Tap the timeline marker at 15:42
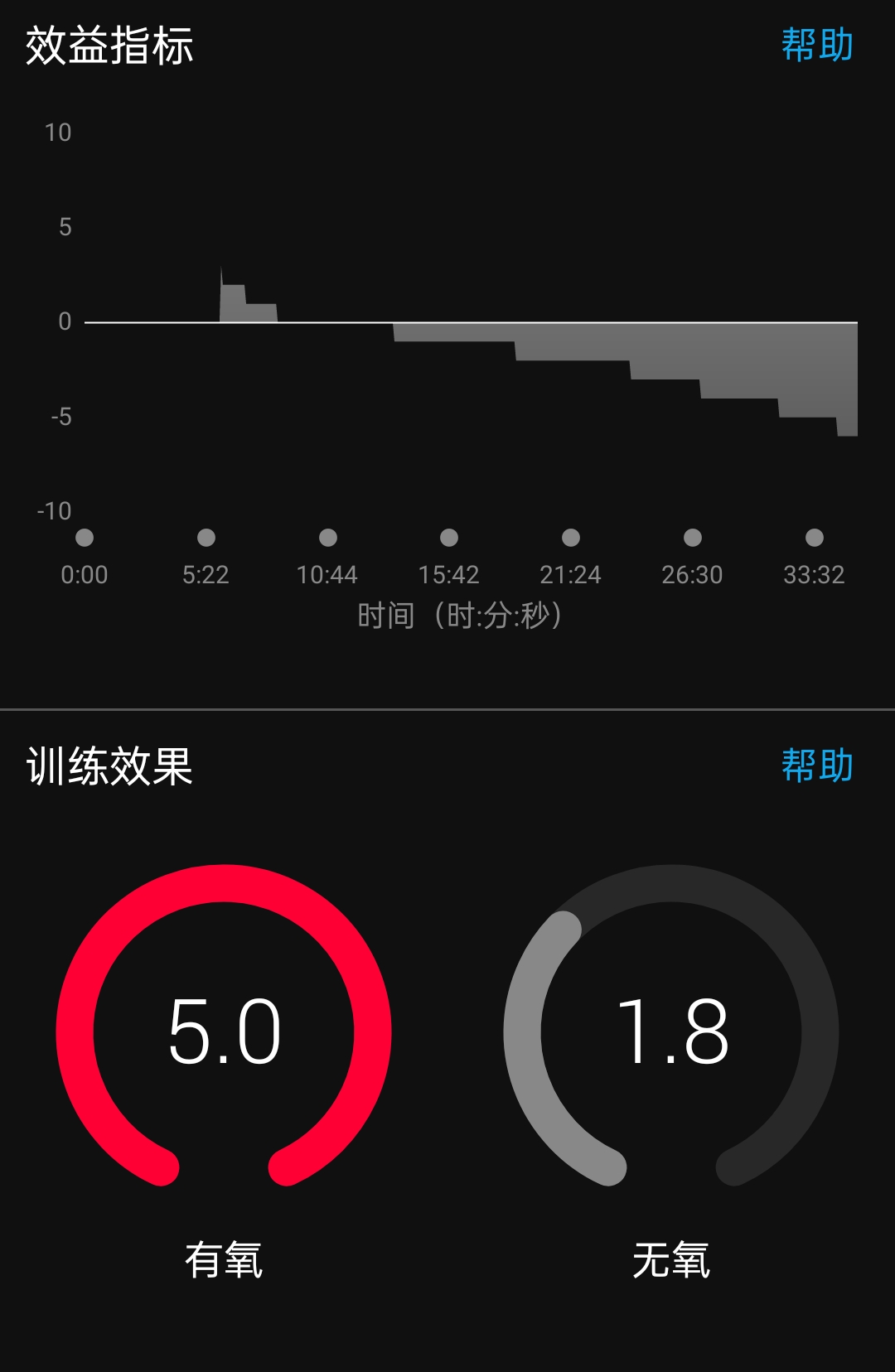895x1372 pixels. pos(448,537)
